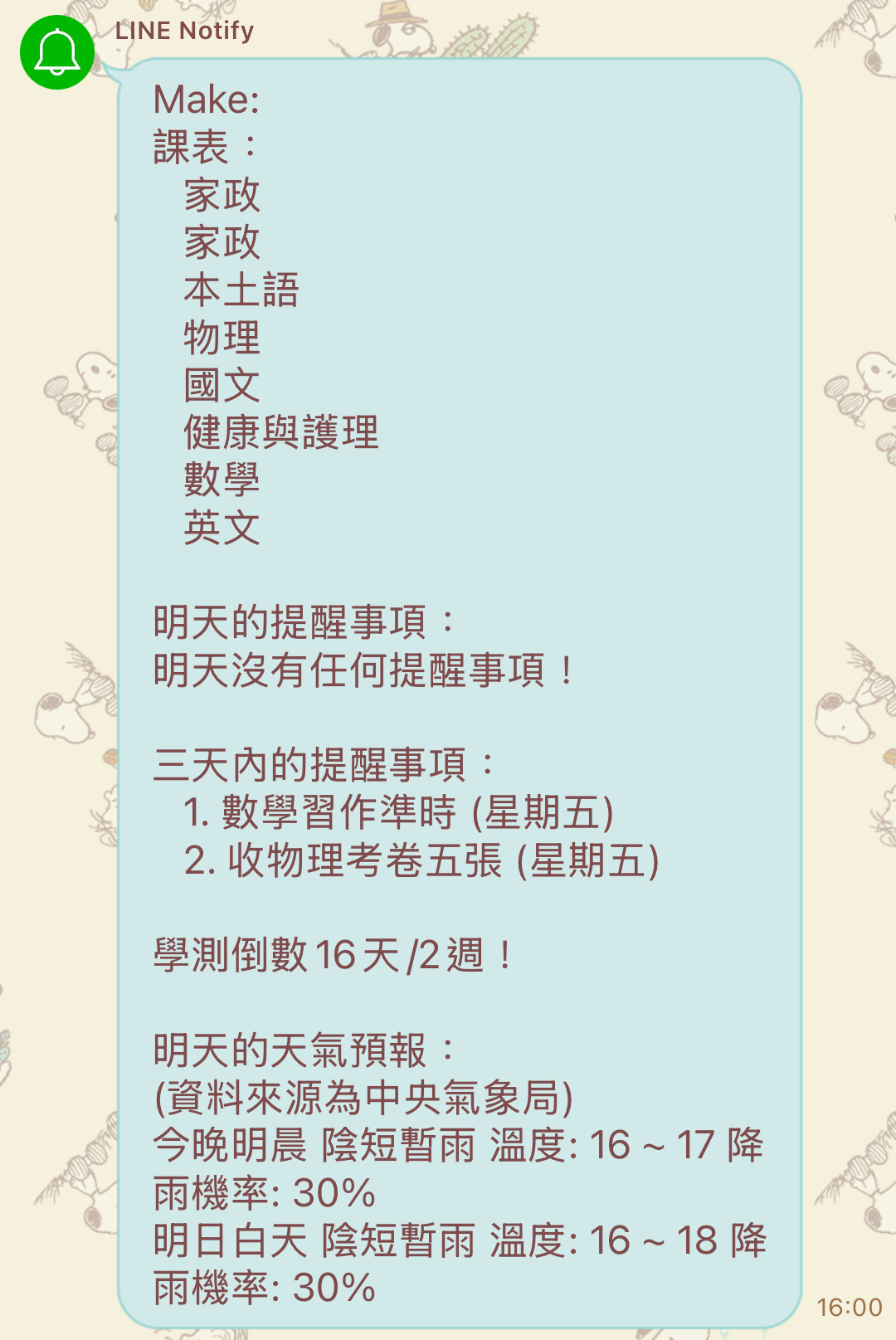Open the LINE Notify profile avatar
The height and width of the screenshot is (1340, 896).
click(x=56, y=51)
